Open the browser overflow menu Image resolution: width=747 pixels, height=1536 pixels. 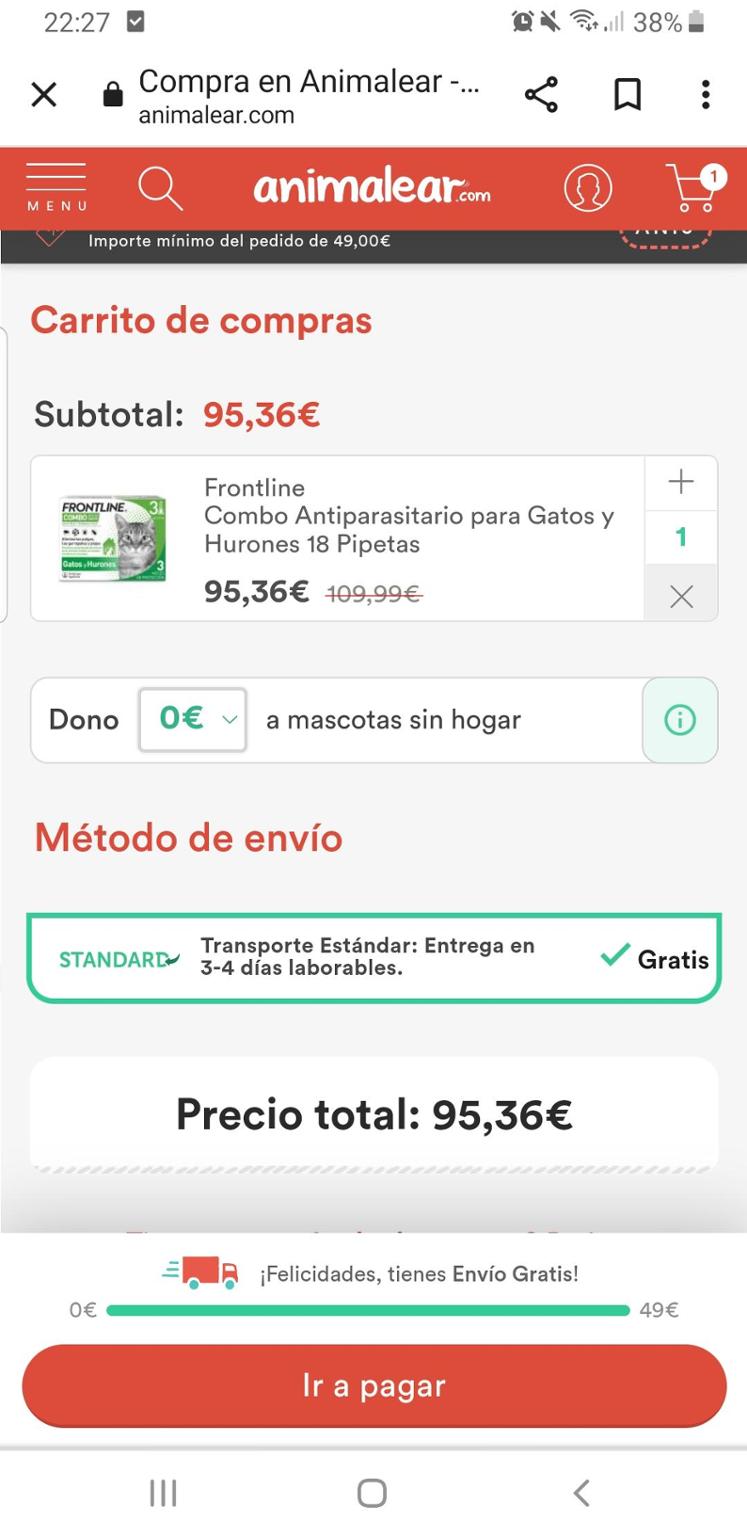[x=705, y=95]
